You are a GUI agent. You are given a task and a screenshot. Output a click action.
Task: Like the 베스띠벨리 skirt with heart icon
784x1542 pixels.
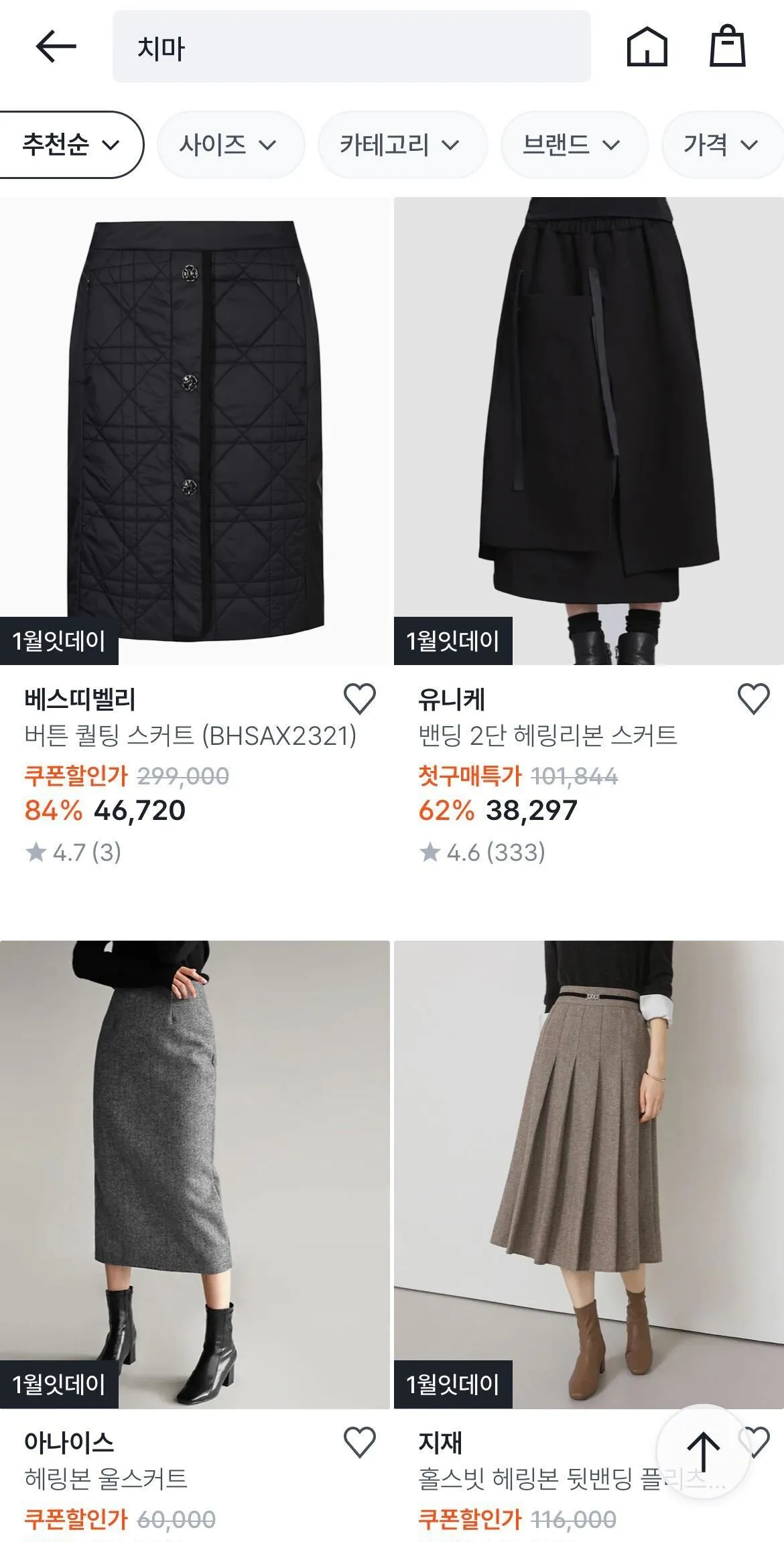(x=360, y=699)
